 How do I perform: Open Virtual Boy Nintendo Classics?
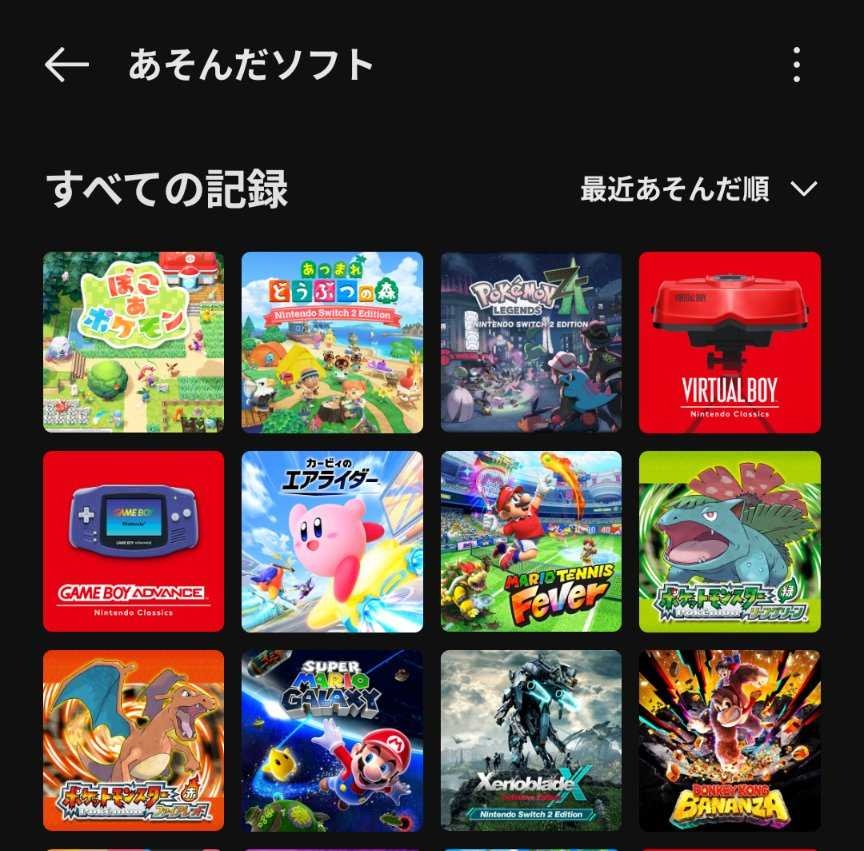(729, 342)
